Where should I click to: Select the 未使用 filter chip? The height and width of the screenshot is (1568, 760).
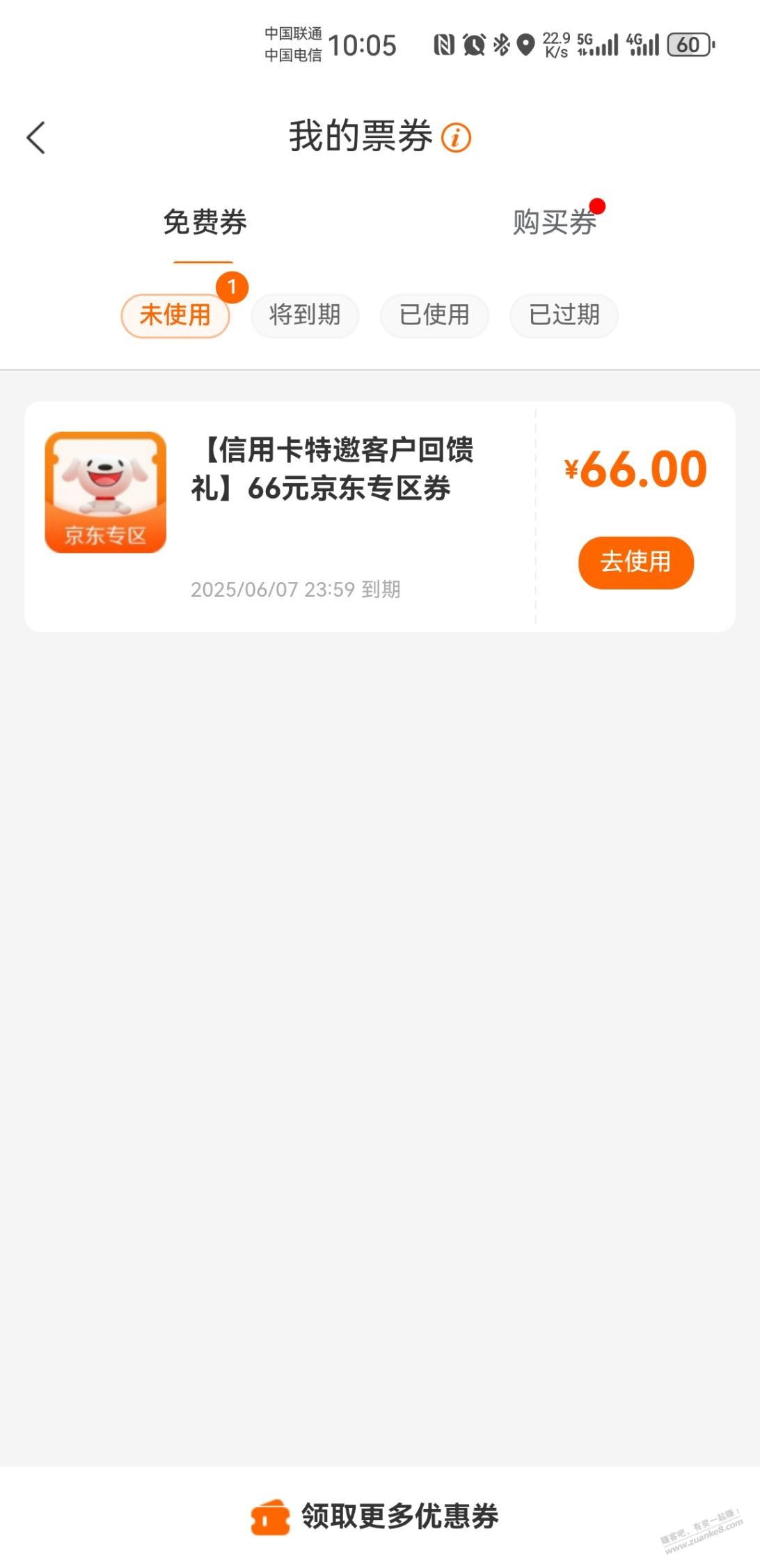(175, 315)
